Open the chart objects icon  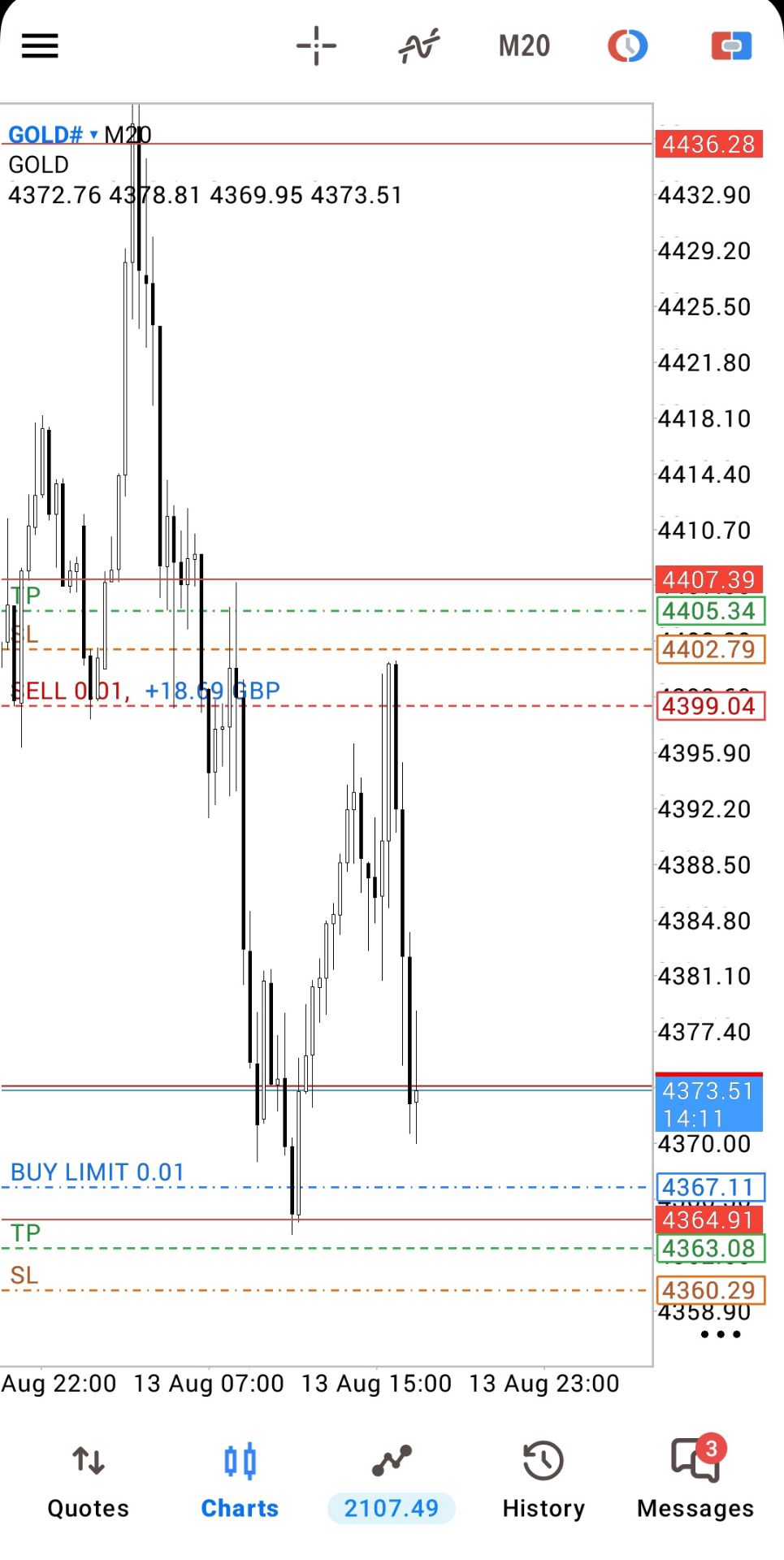coord(627,45)
